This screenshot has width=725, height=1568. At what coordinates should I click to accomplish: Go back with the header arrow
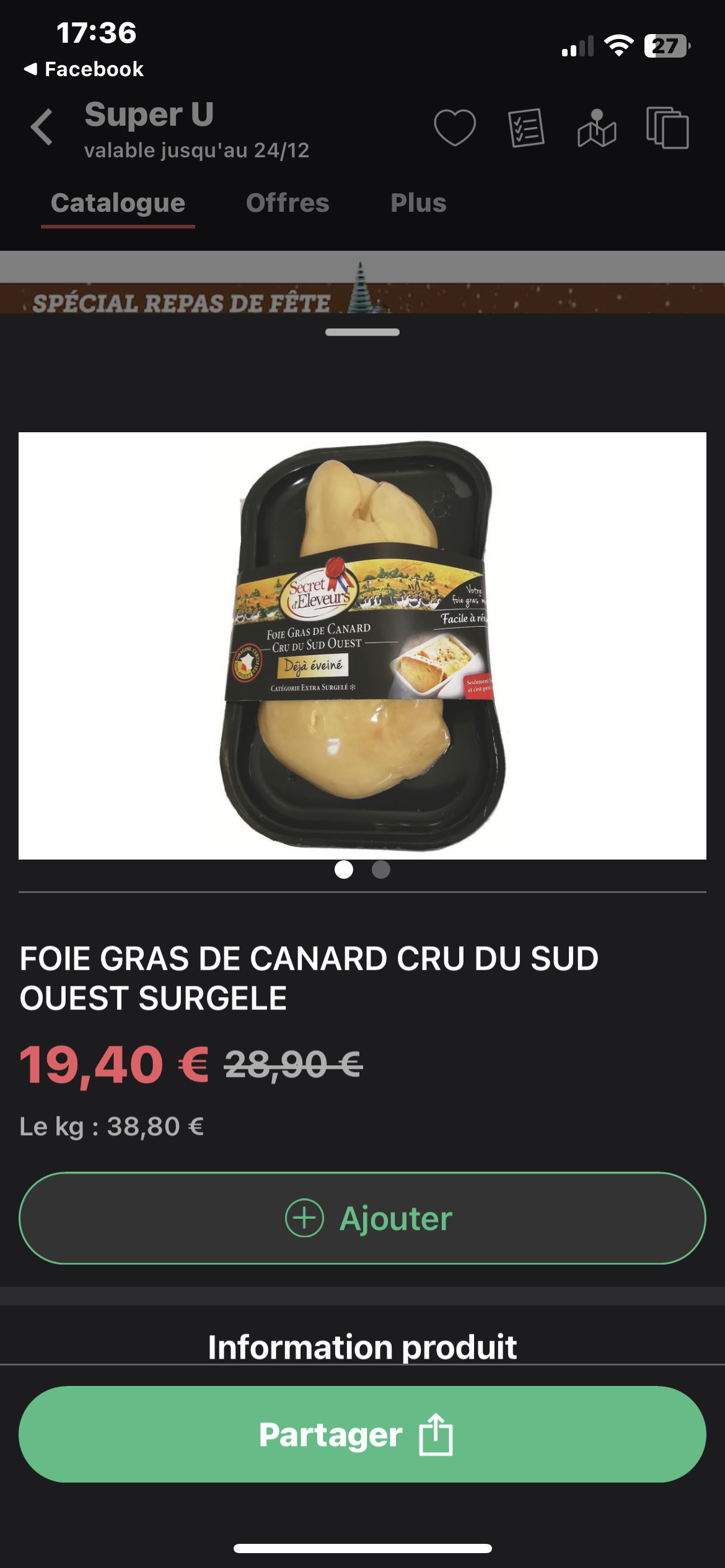click(x=42, y=128)
